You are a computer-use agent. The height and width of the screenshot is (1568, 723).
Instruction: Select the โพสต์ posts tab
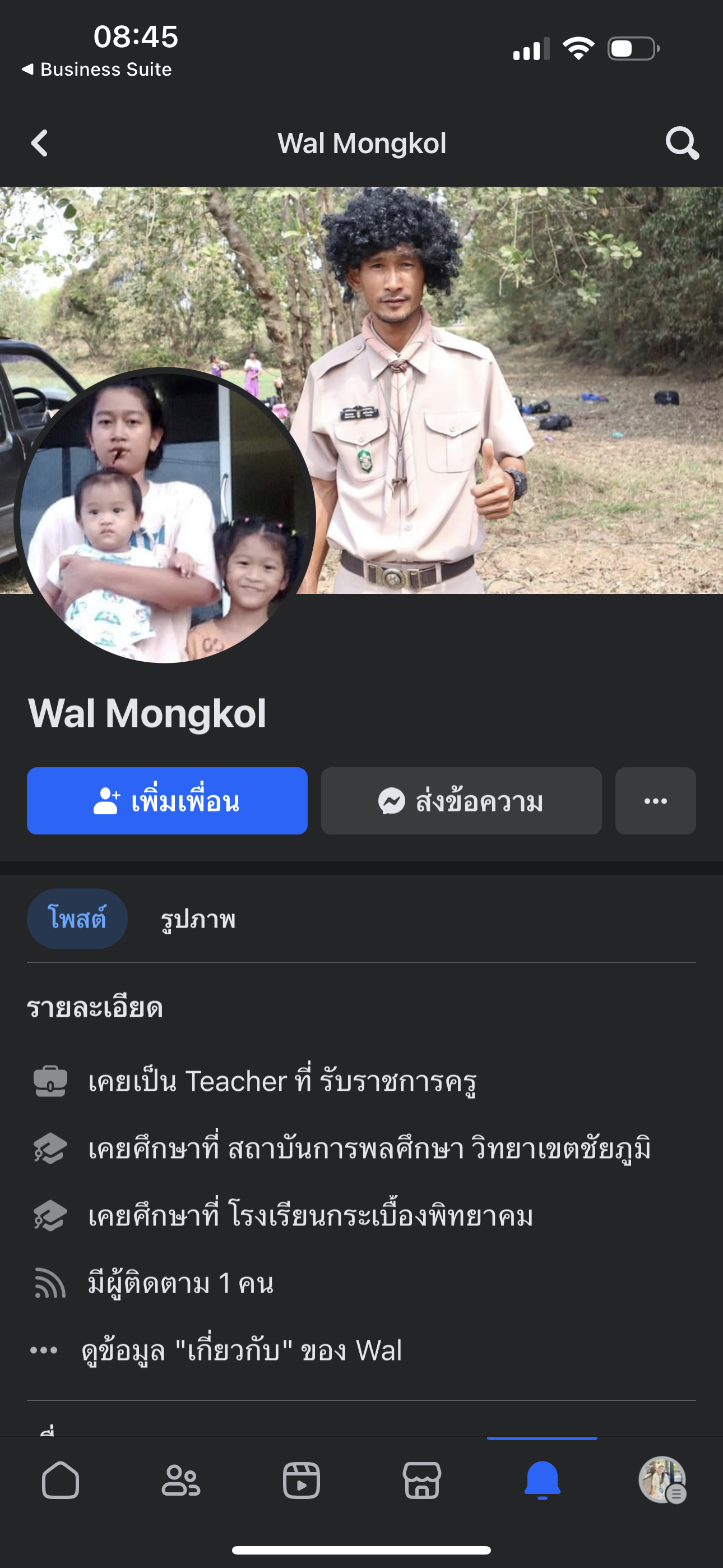coord(77,919)
